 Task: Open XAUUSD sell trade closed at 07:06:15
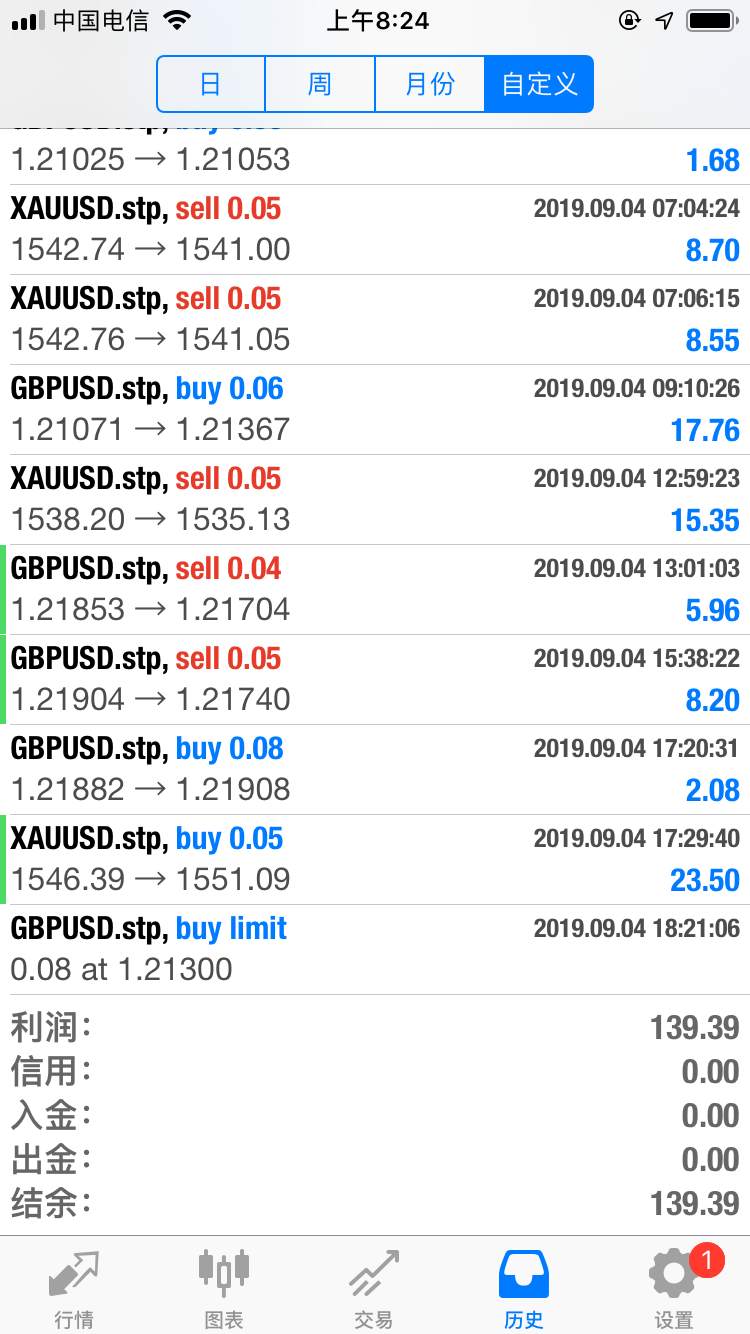click(375, 320)
